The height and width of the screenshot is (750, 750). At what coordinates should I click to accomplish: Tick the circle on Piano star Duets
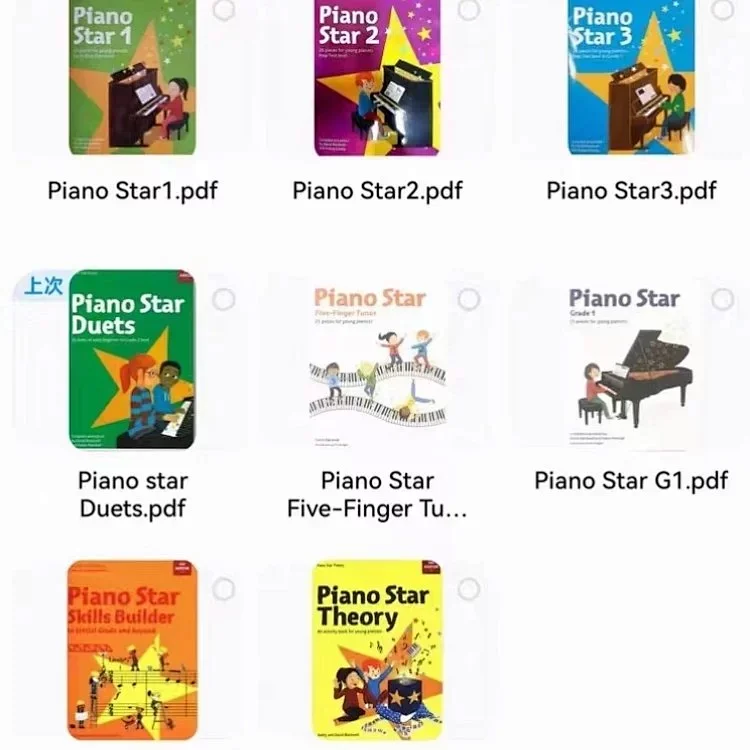(224, 299)
